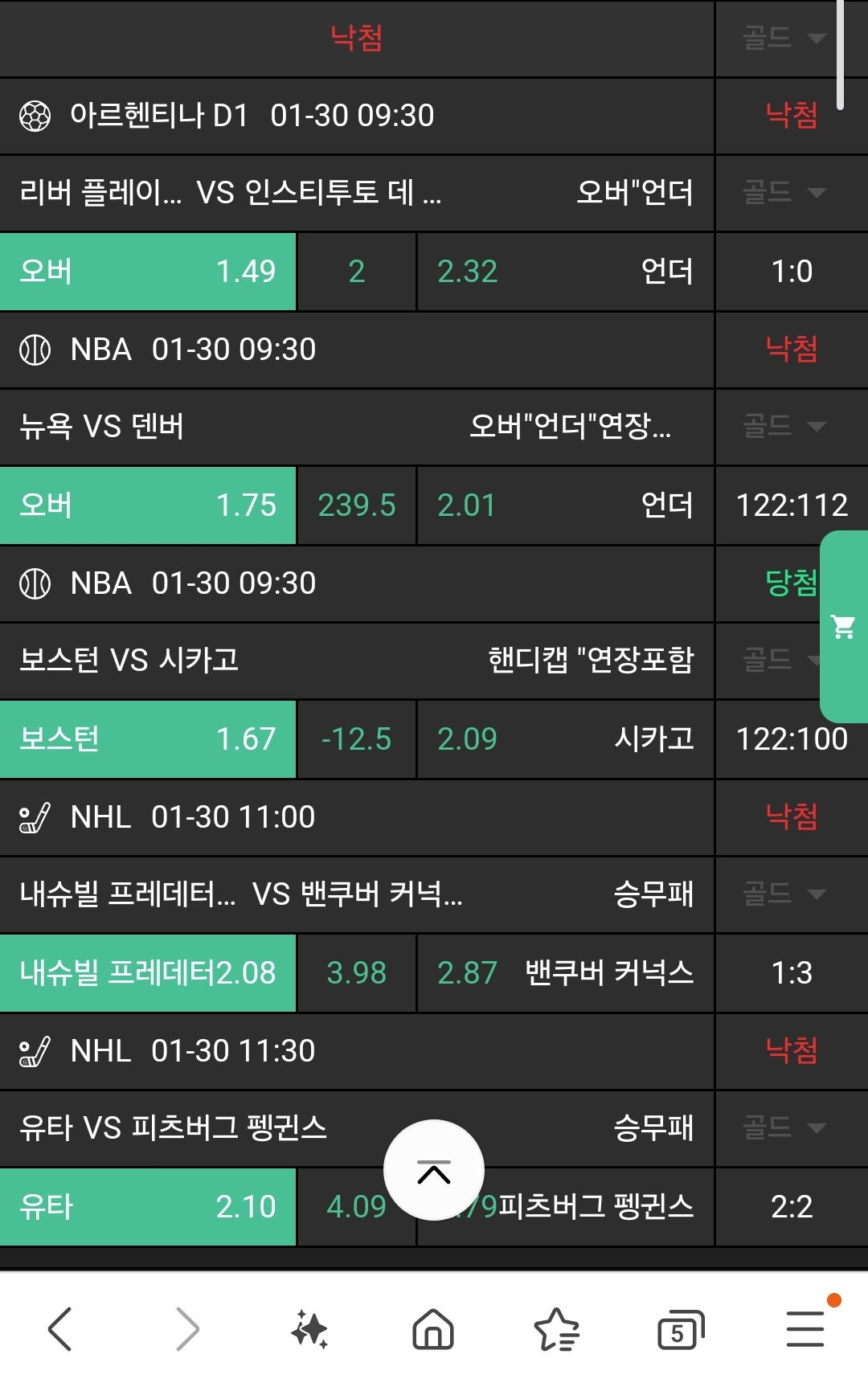Open browser bookmarks star
The image size is (868, 1387).
(x=556, y=1329)
